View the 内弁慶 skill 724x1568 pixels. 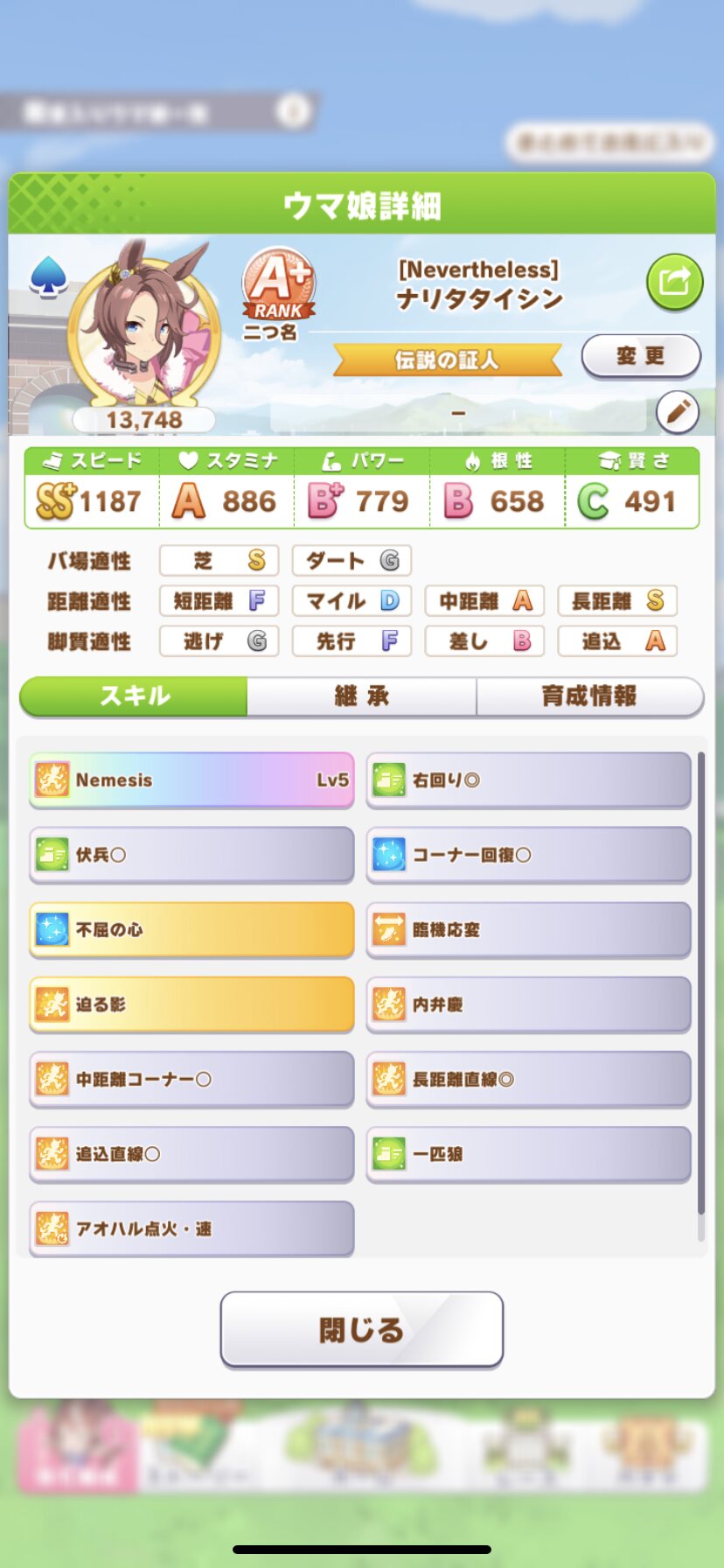(528, 1004)
